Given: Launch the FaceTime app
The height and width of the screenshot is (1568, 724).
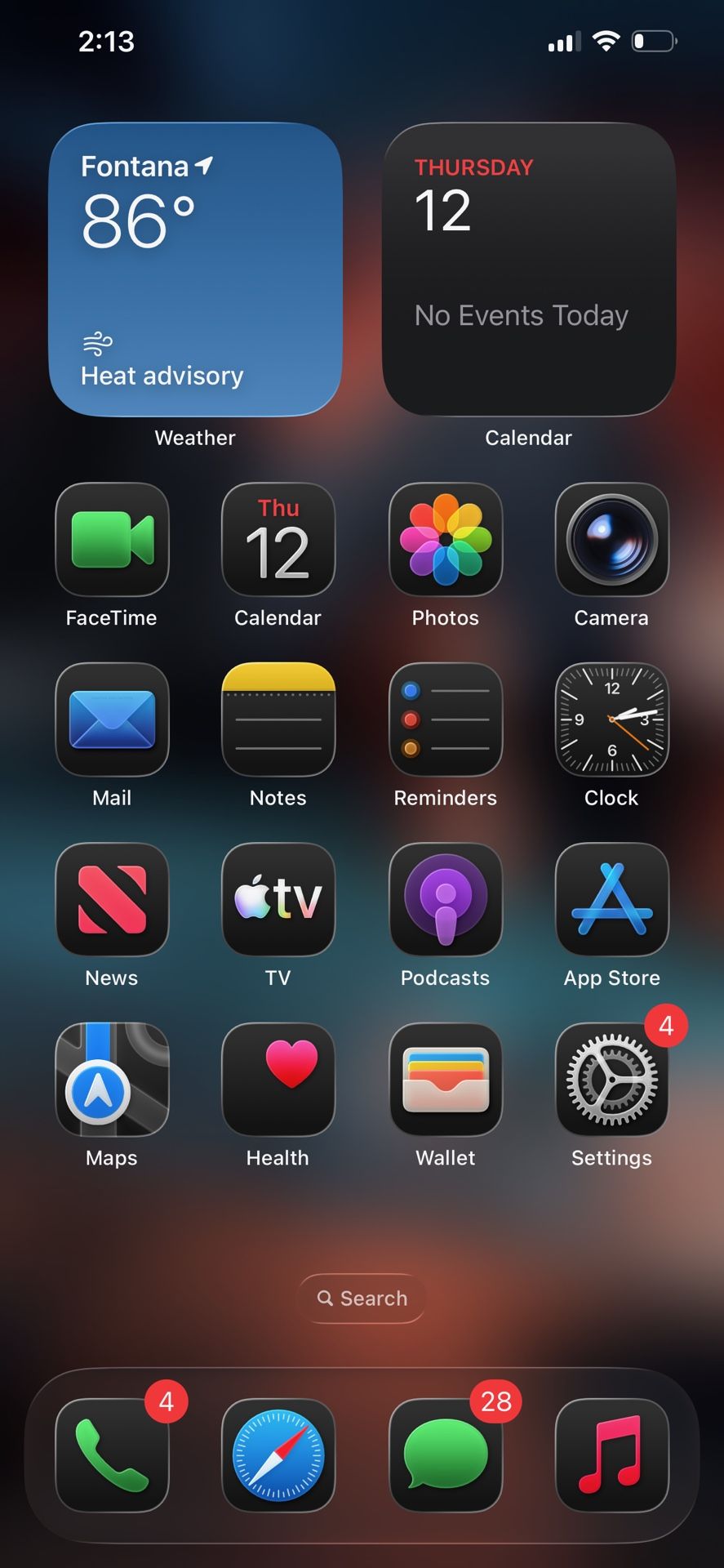Looking at the screenshot, I should (x=112, y=539).
